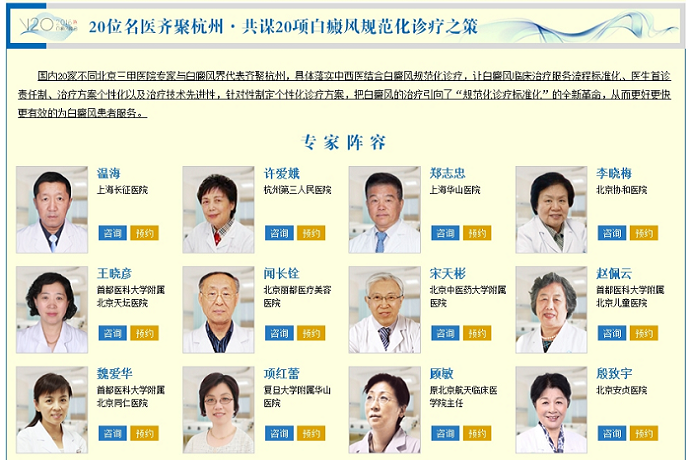Make appointment (预约) with 郑志忠
The height and width of the screenshot is (460, 690).
click(477, 233)
